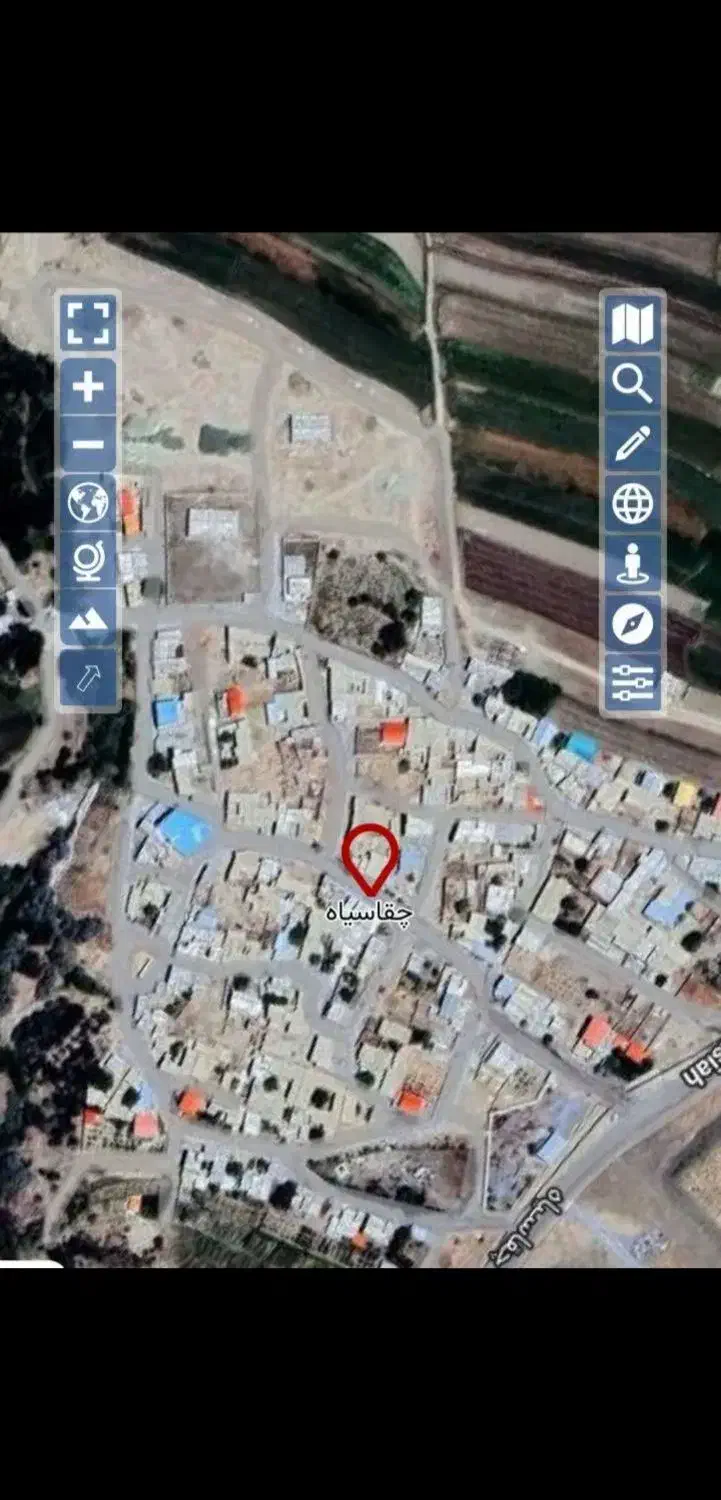Activate the street view person icon
721x1500 pixels.
(x=633, y=564)
